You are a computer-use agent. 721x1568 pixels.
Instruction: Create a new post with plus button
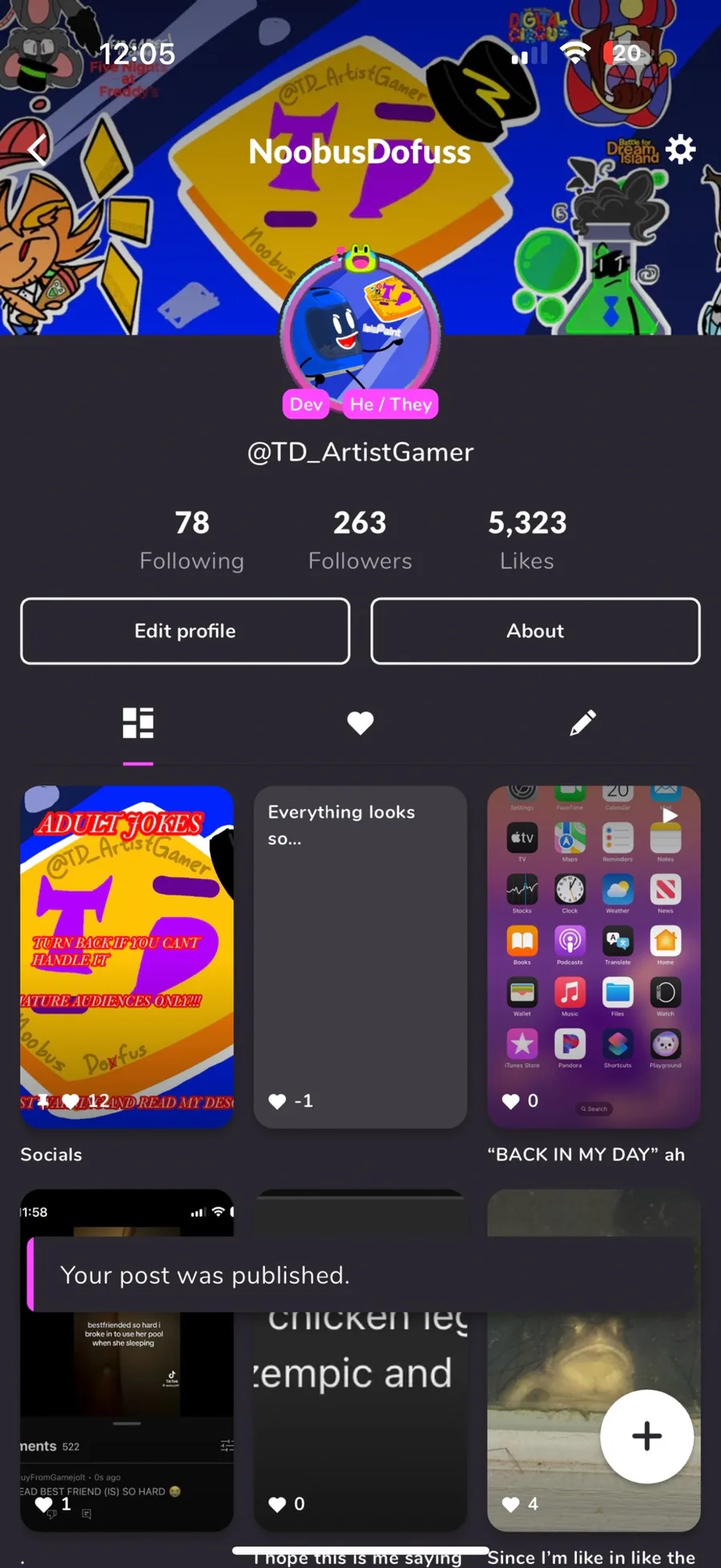tap(646, 1436)
